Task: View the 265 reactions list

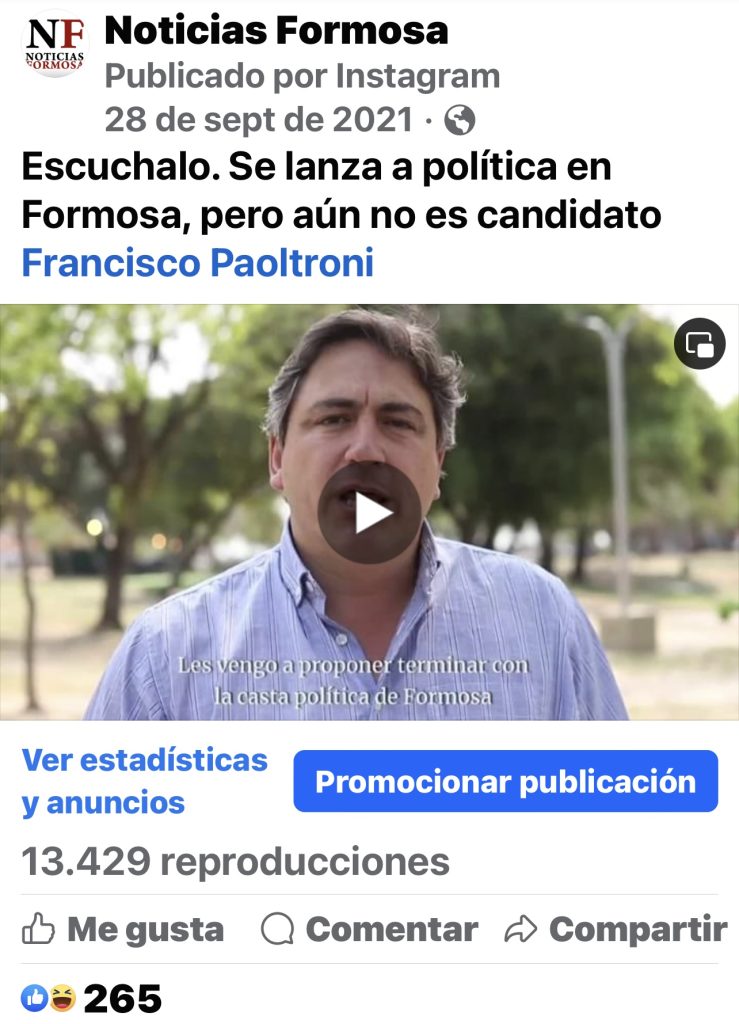Action: click(x=91, y=998)
